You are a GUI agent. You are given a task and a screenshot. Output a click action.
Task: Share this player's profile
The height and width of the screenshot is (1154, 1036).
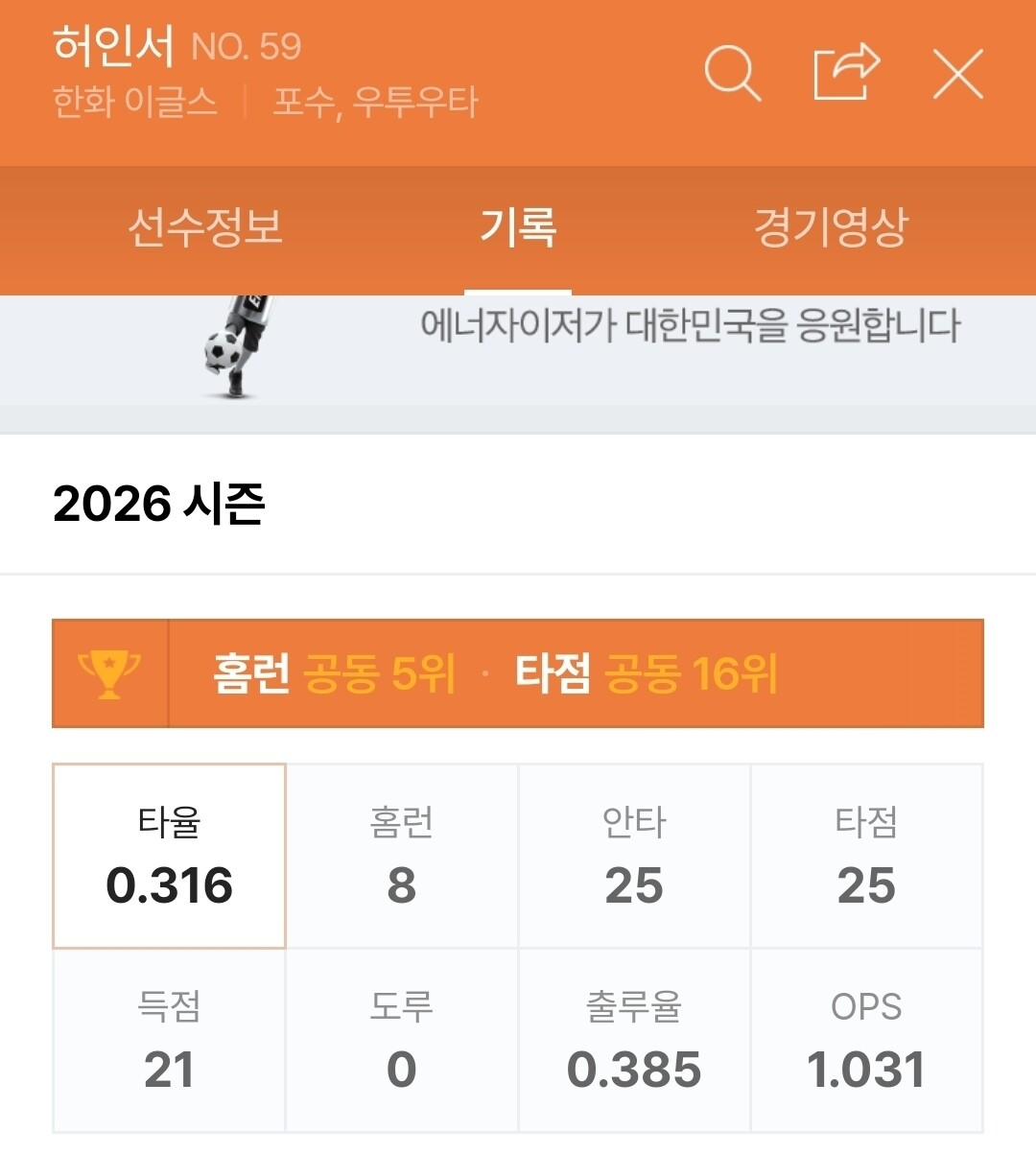pos(847,72)
